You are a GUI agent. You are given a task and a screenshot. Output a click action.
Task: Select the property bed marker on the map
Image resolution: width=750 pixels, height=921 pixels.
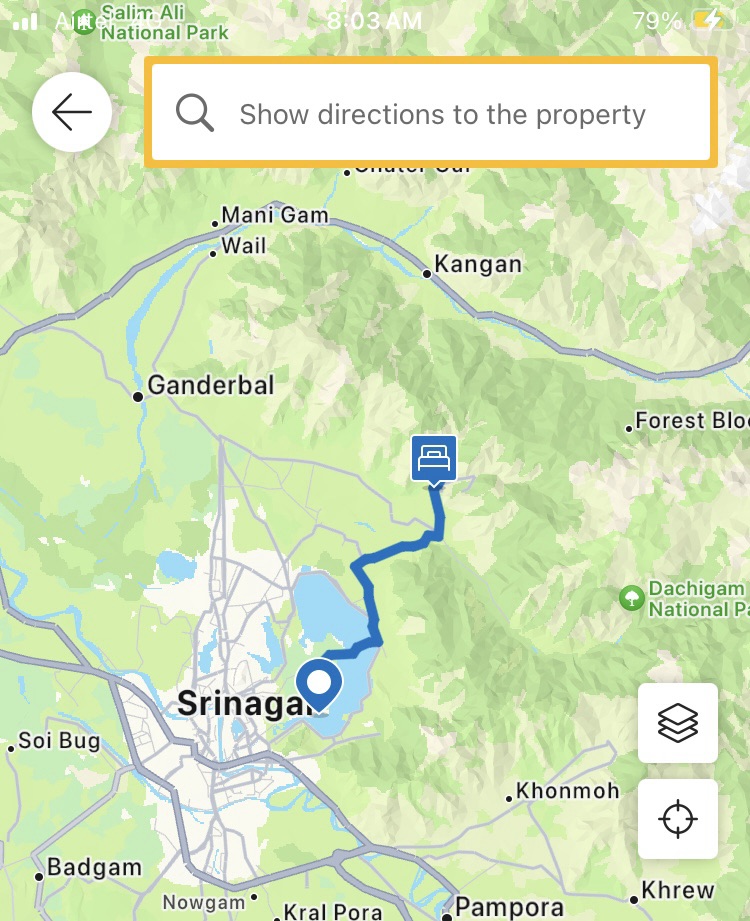click(433, 460)
